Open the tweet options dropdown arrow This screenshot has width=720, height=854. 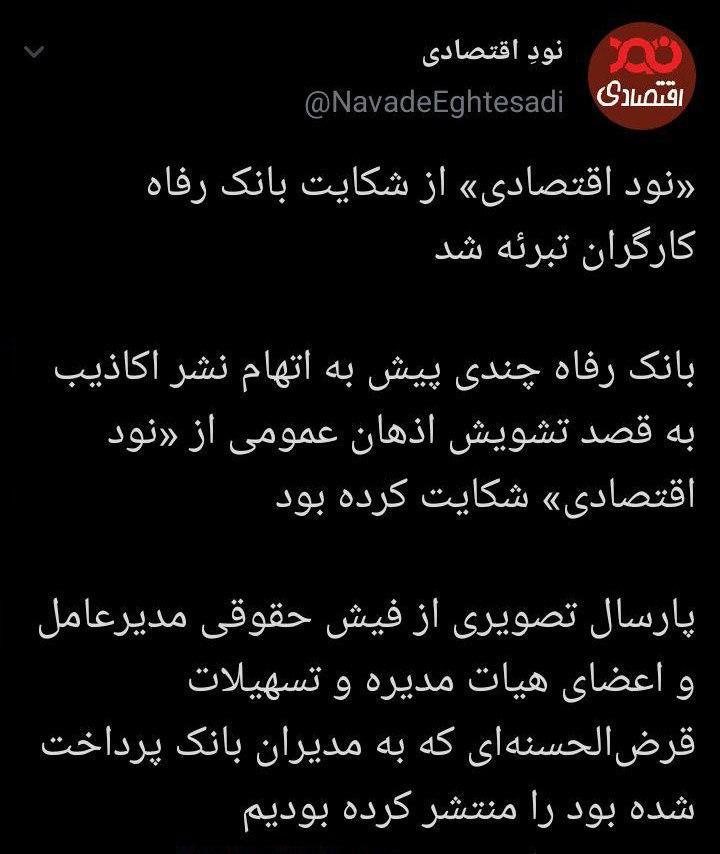(x=33, y=52)
